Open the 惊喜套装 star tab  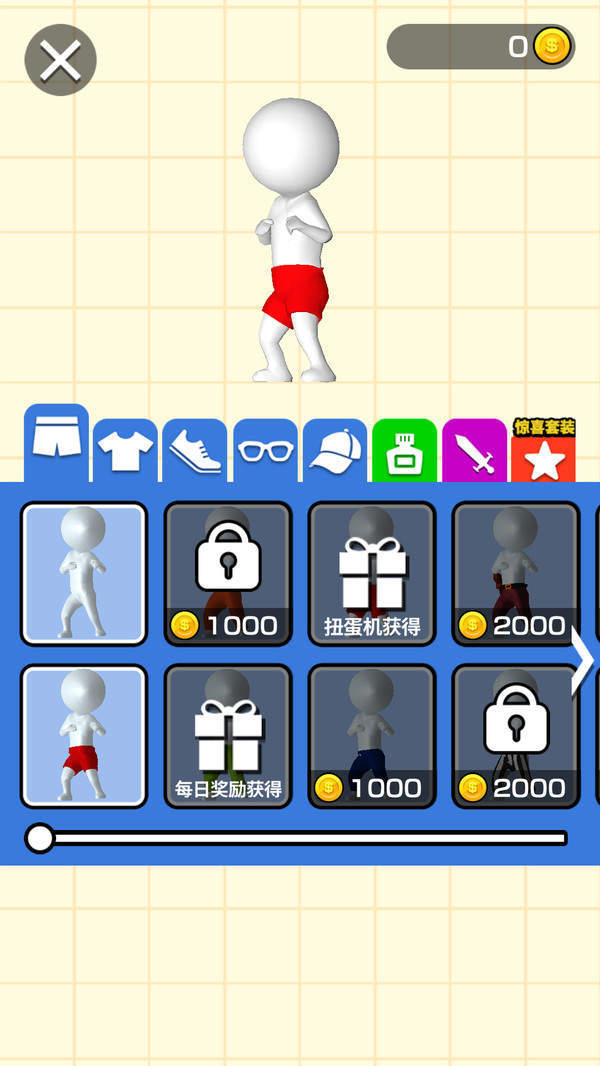[x=544, y=453]
